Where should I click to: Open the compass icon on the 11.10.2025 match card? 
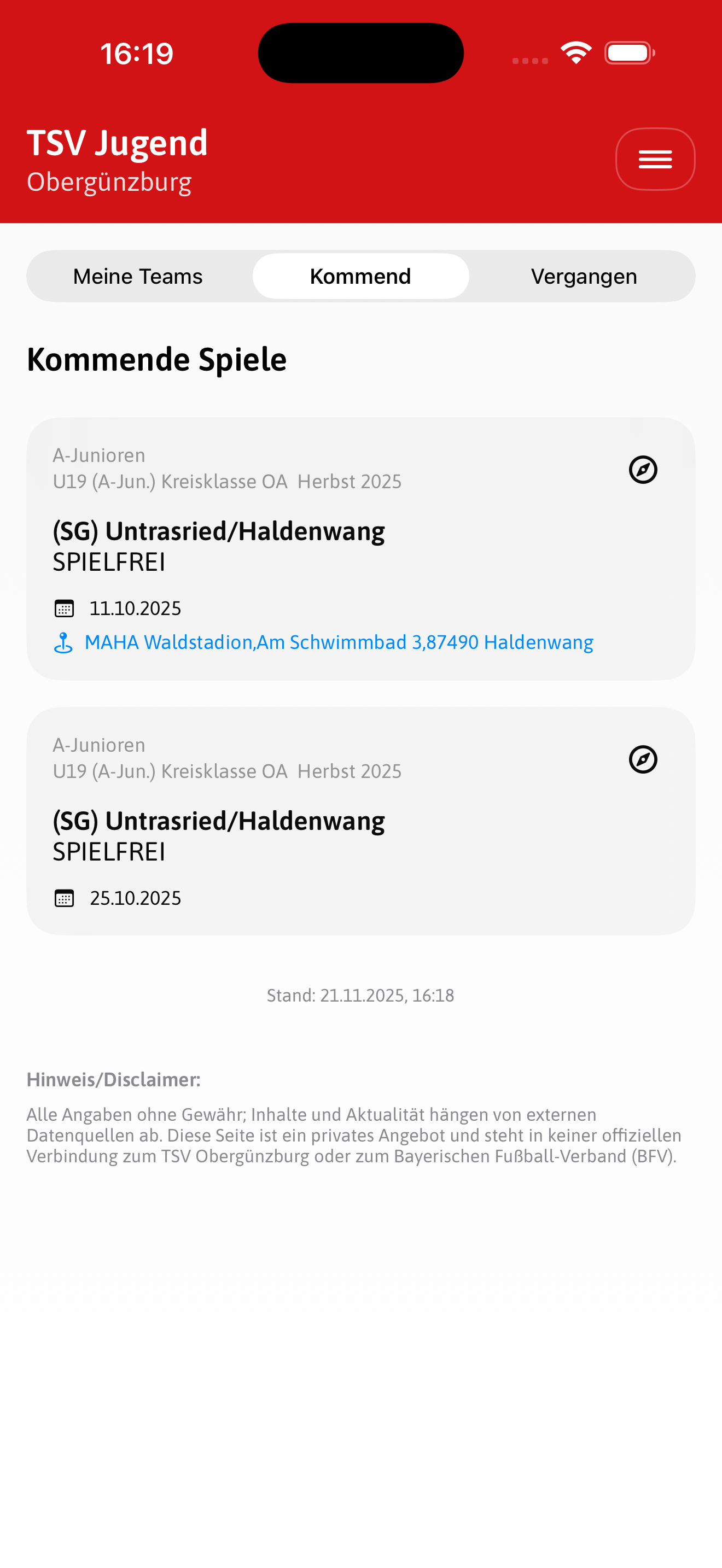point(643,469)
